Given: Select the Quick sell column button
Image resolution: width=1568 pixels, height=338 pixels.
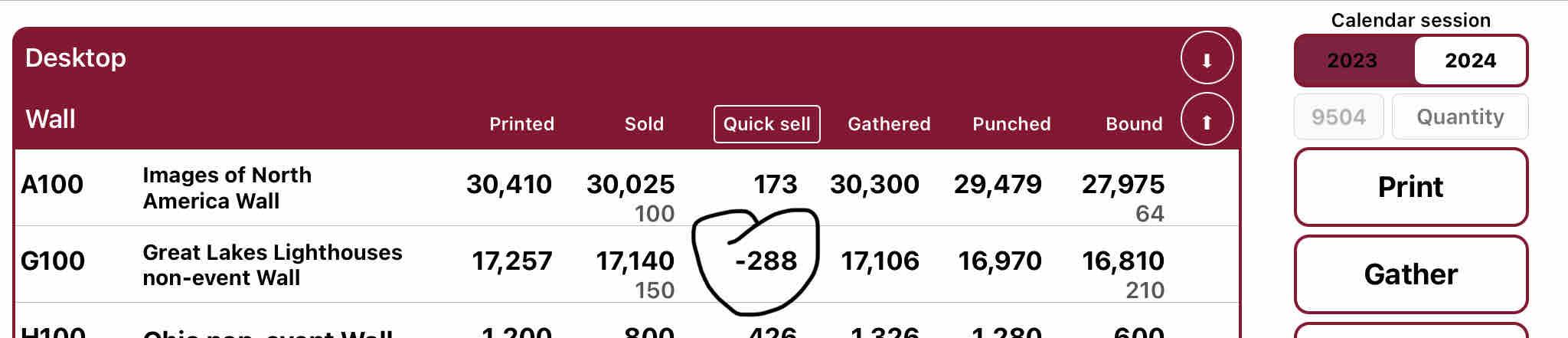Looking at the screenshot, I should (x=766, y=124).
